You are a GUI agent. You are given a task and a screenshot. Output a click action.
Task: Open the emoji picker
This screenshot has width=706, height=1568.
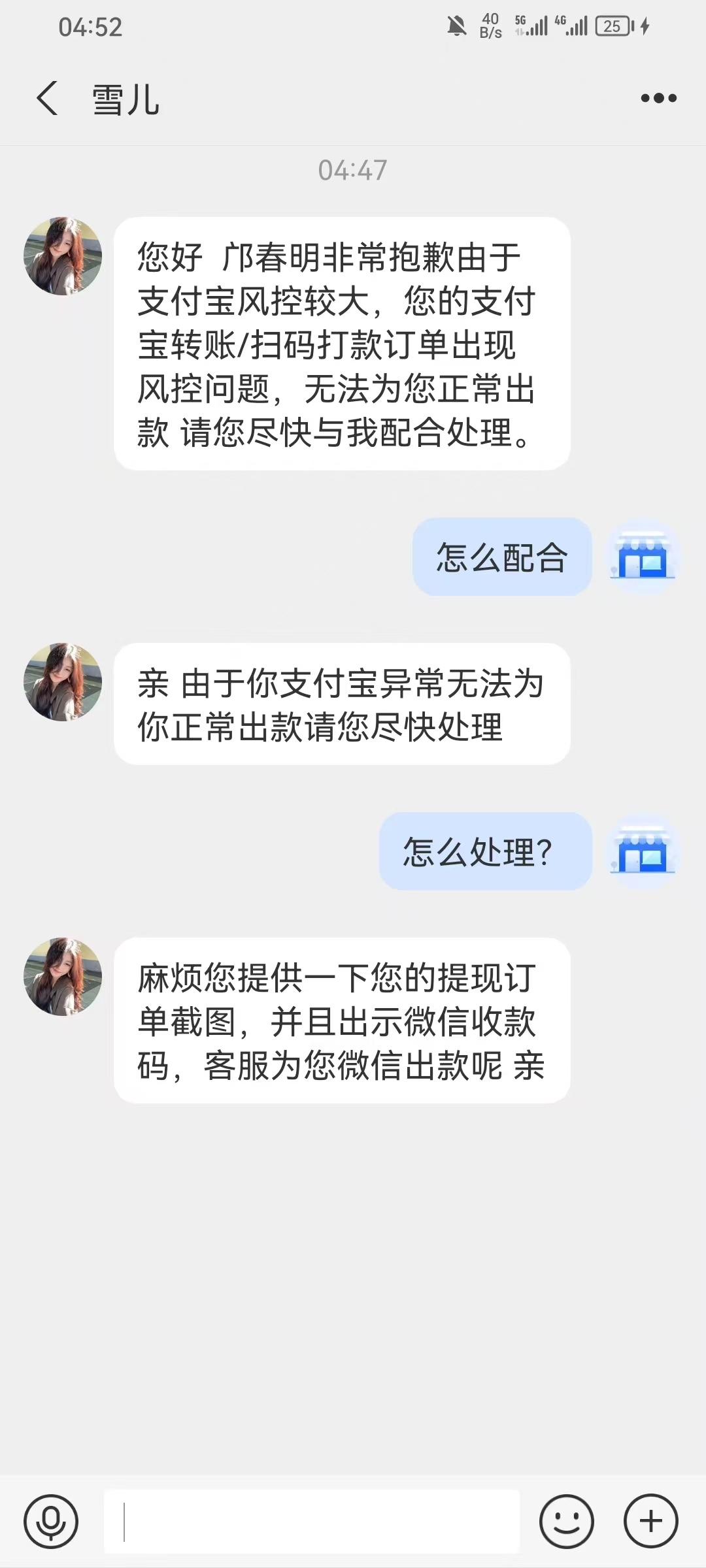coord(566,1521)
